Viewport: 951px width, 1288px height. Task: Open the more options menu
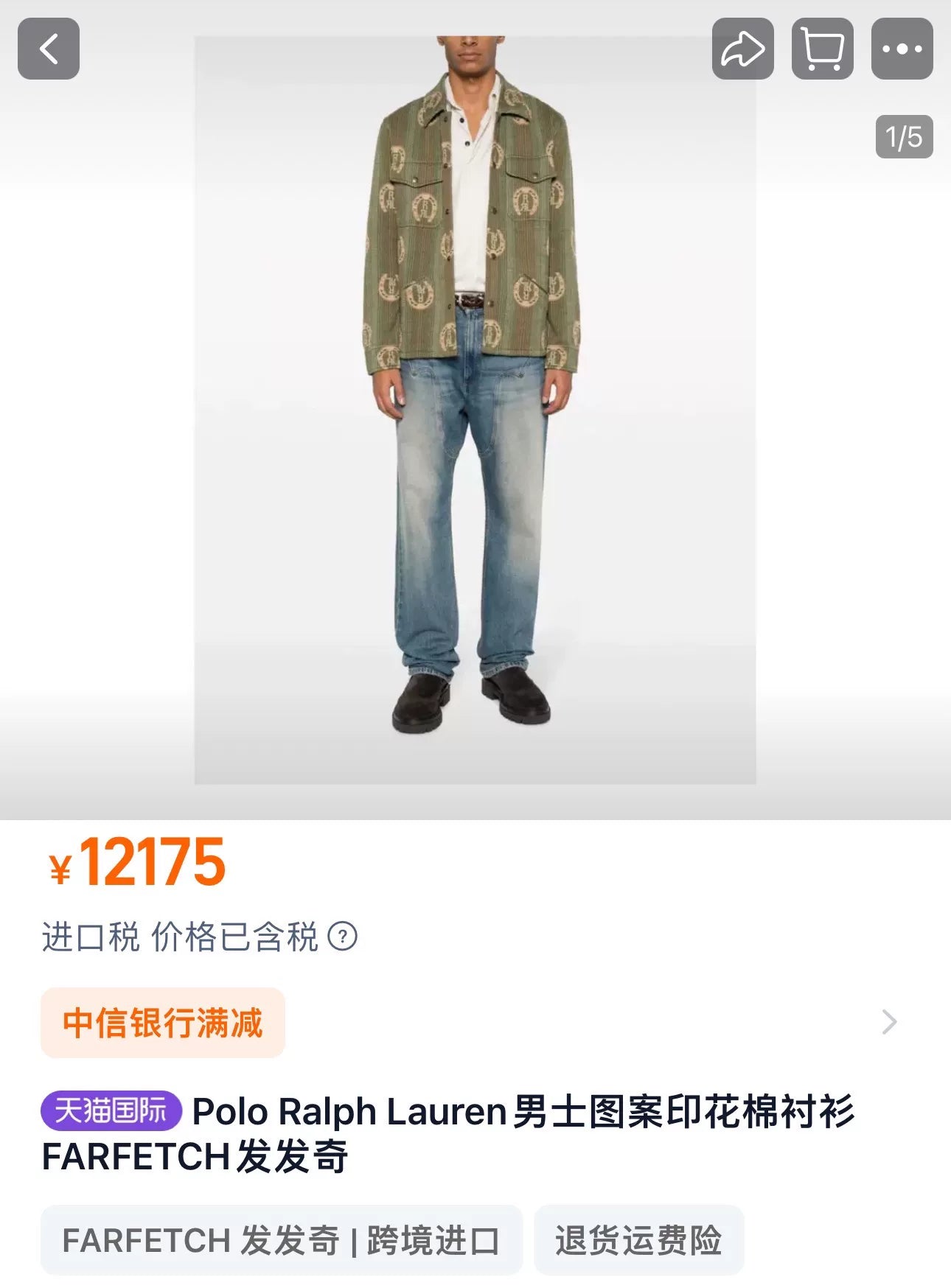902,49
